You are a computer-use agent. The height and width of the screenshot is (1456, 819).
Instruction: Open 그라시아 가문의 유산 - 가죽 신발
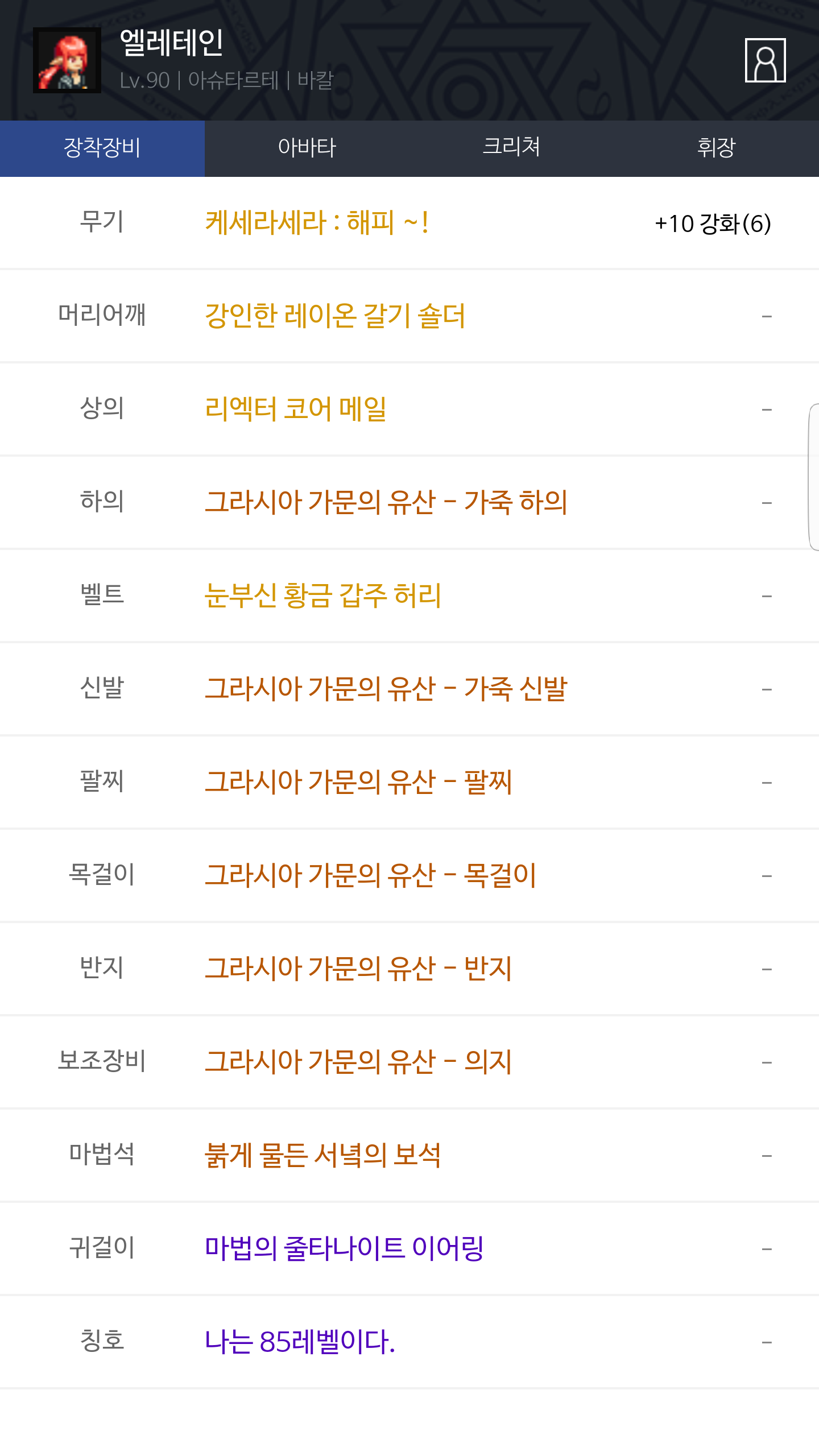point(386,689)
